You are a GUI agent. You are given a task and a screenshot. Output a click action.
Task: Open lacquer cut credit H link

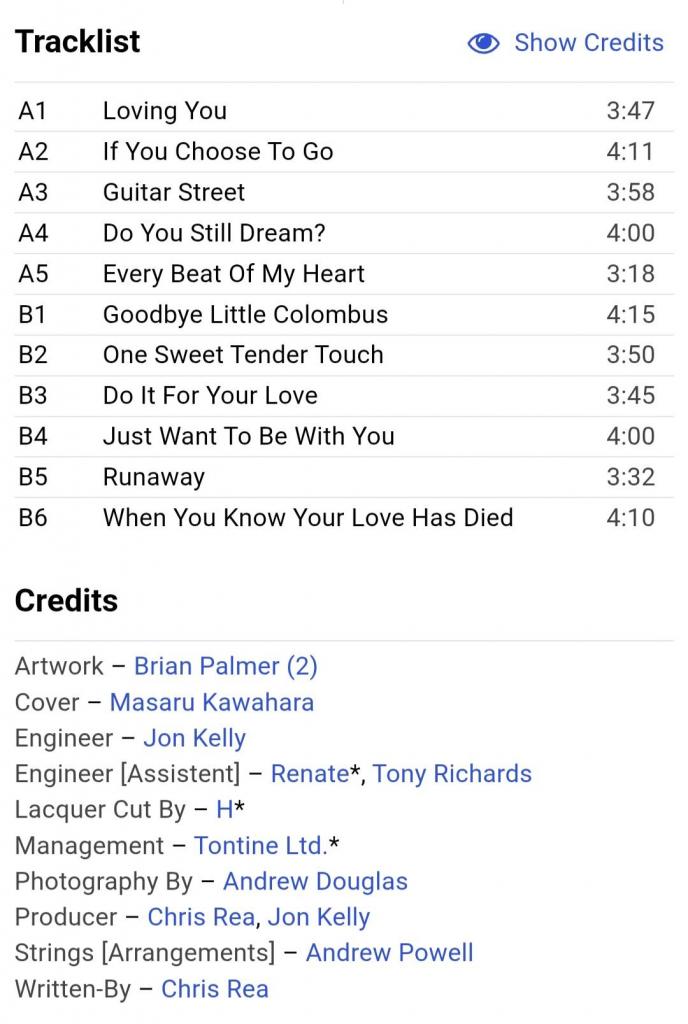coord(224,810)
